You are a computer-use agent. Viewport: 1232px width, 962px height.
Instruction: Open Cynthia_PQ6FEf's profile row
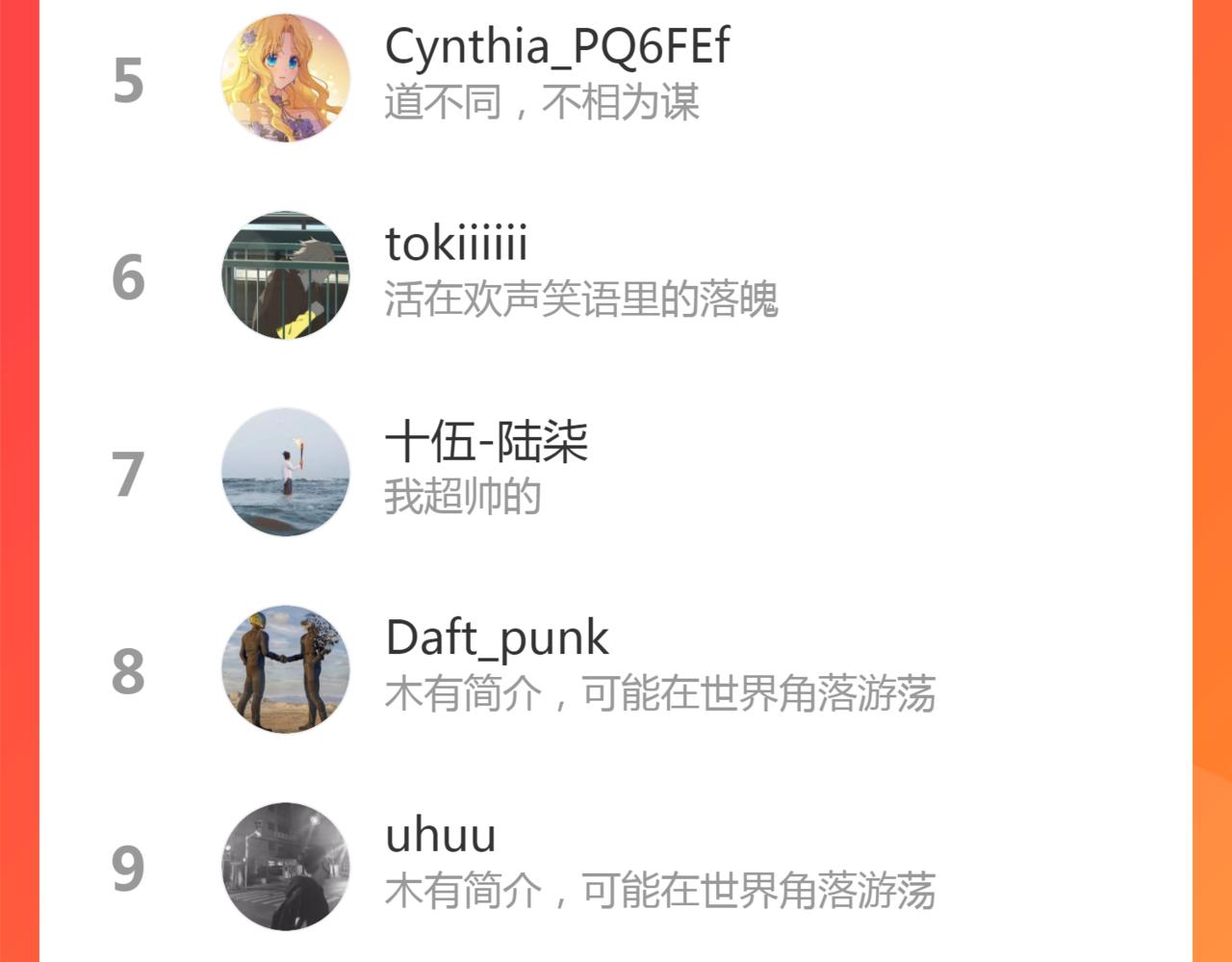[616, 78]
